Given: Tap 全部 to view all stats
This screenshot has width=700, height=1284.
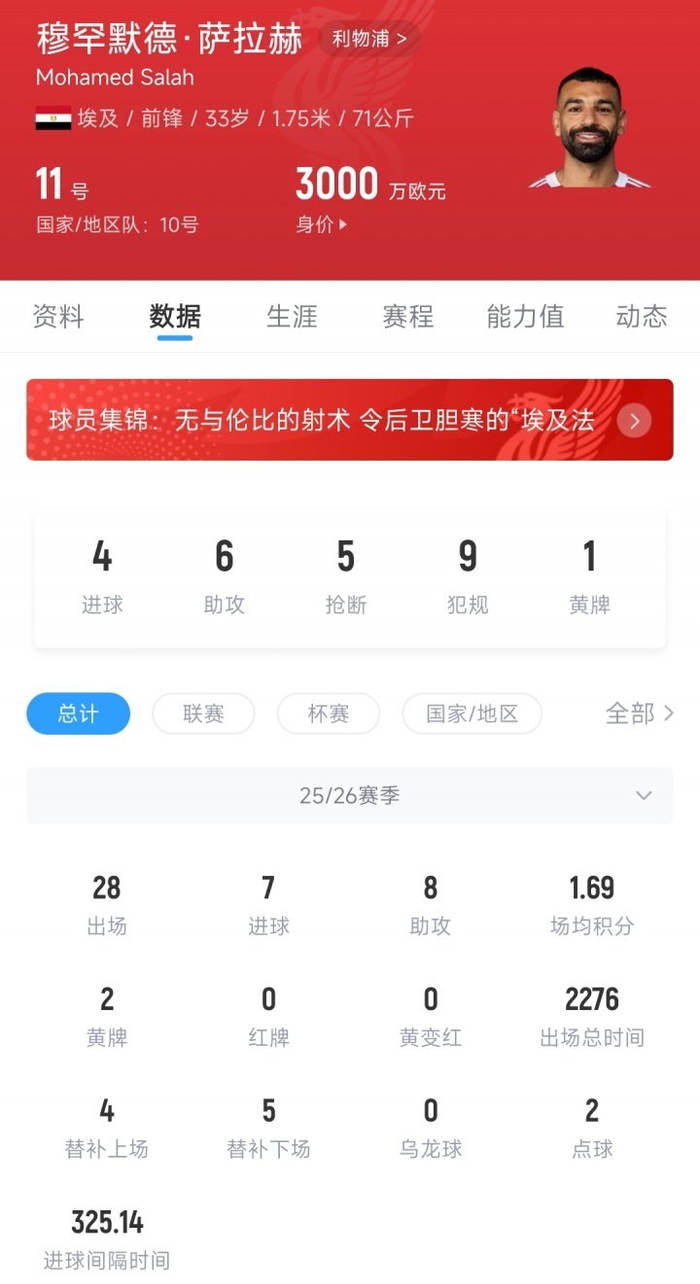Looking at the screenshot, I should [x=639, y=714].
